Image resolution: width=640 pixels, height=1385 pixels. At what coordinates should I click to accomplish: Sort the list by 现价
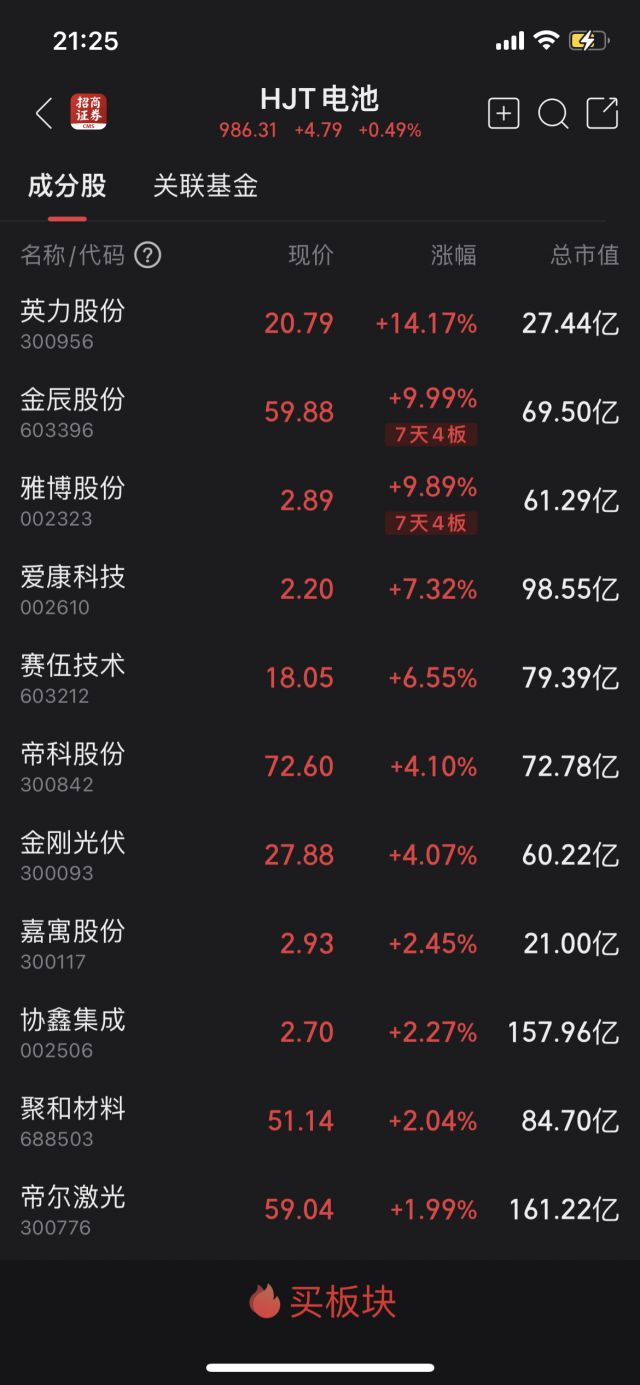[x=311, y=256]
